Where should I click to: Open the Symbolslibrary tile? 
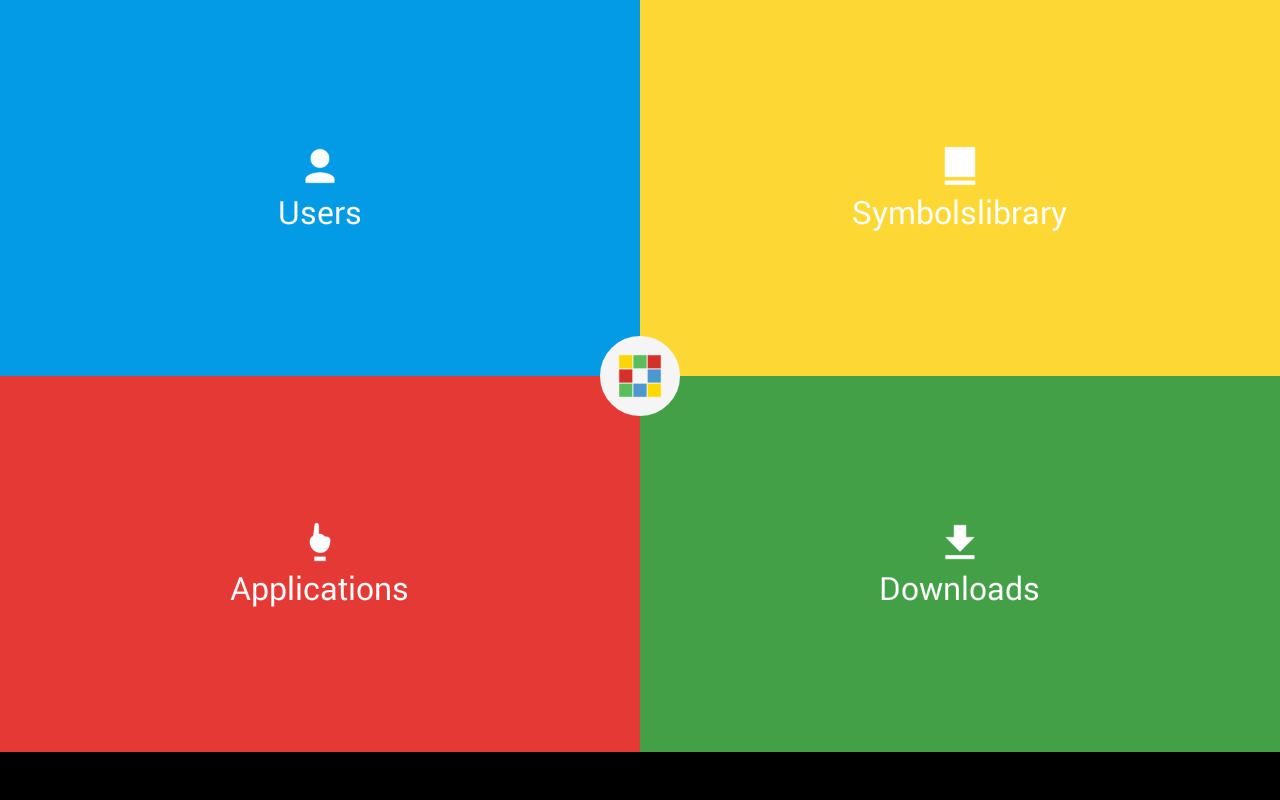pos(959,190)
